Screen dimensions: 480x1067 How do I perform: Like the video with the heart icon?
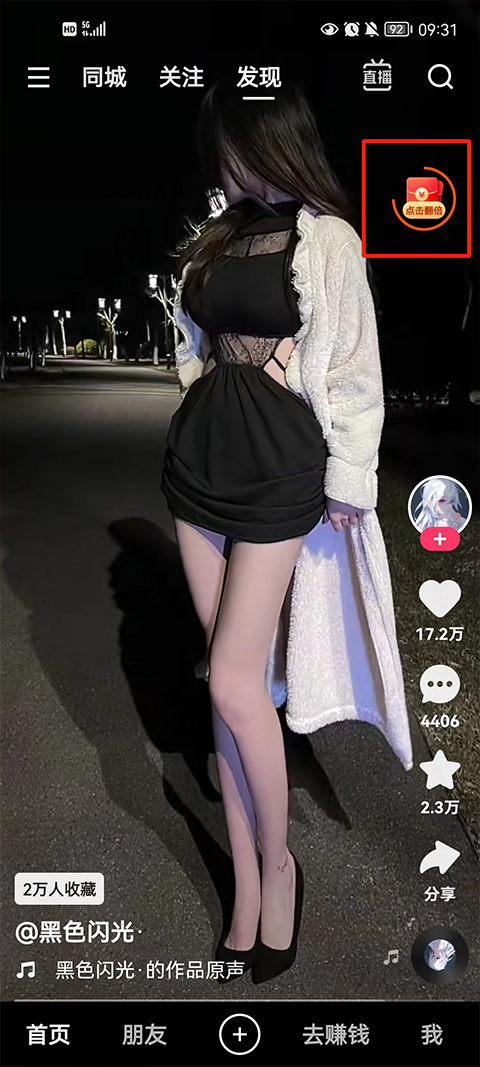(439, 599)
